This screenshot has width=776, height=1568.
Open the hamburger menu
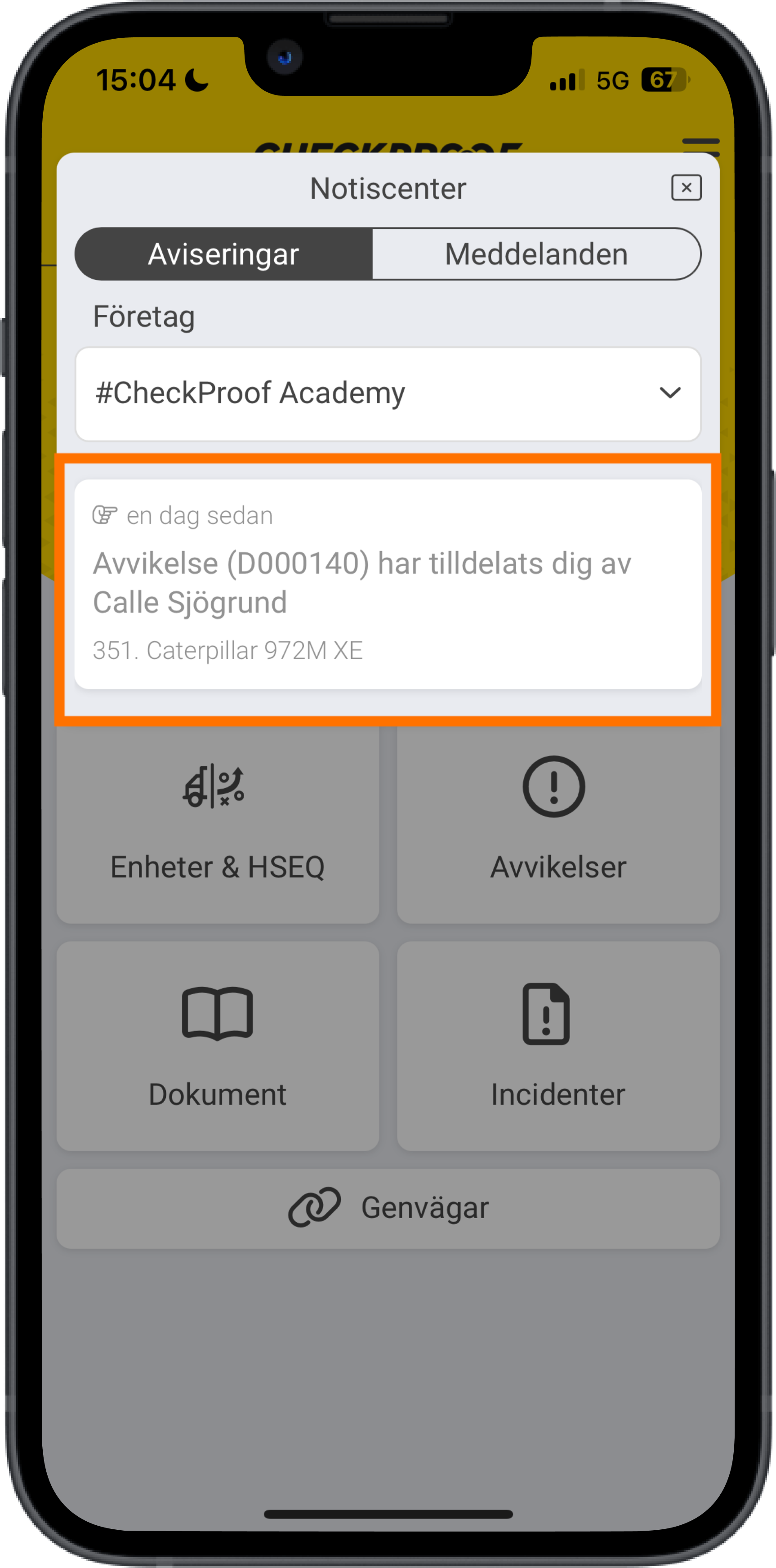700,145
